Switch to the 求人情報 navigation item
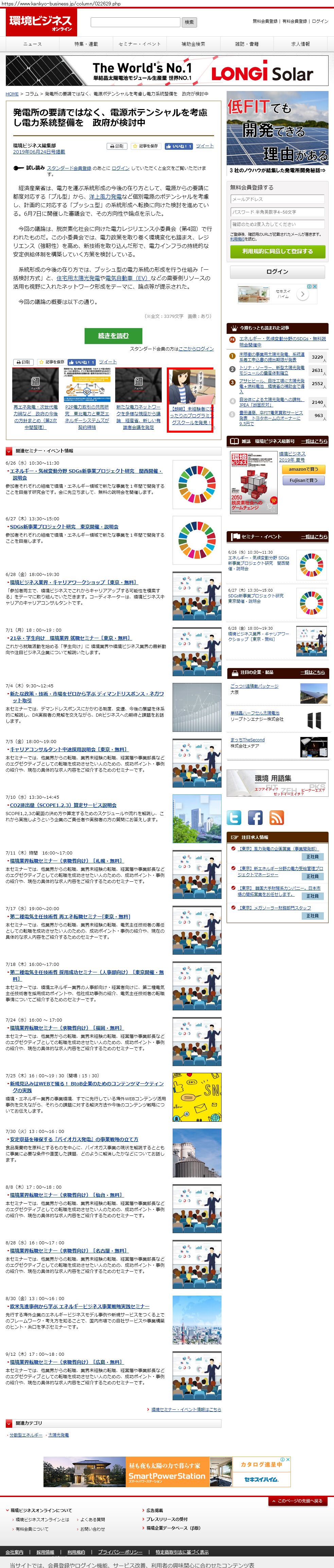334x1568 pixels. (300, 44)
